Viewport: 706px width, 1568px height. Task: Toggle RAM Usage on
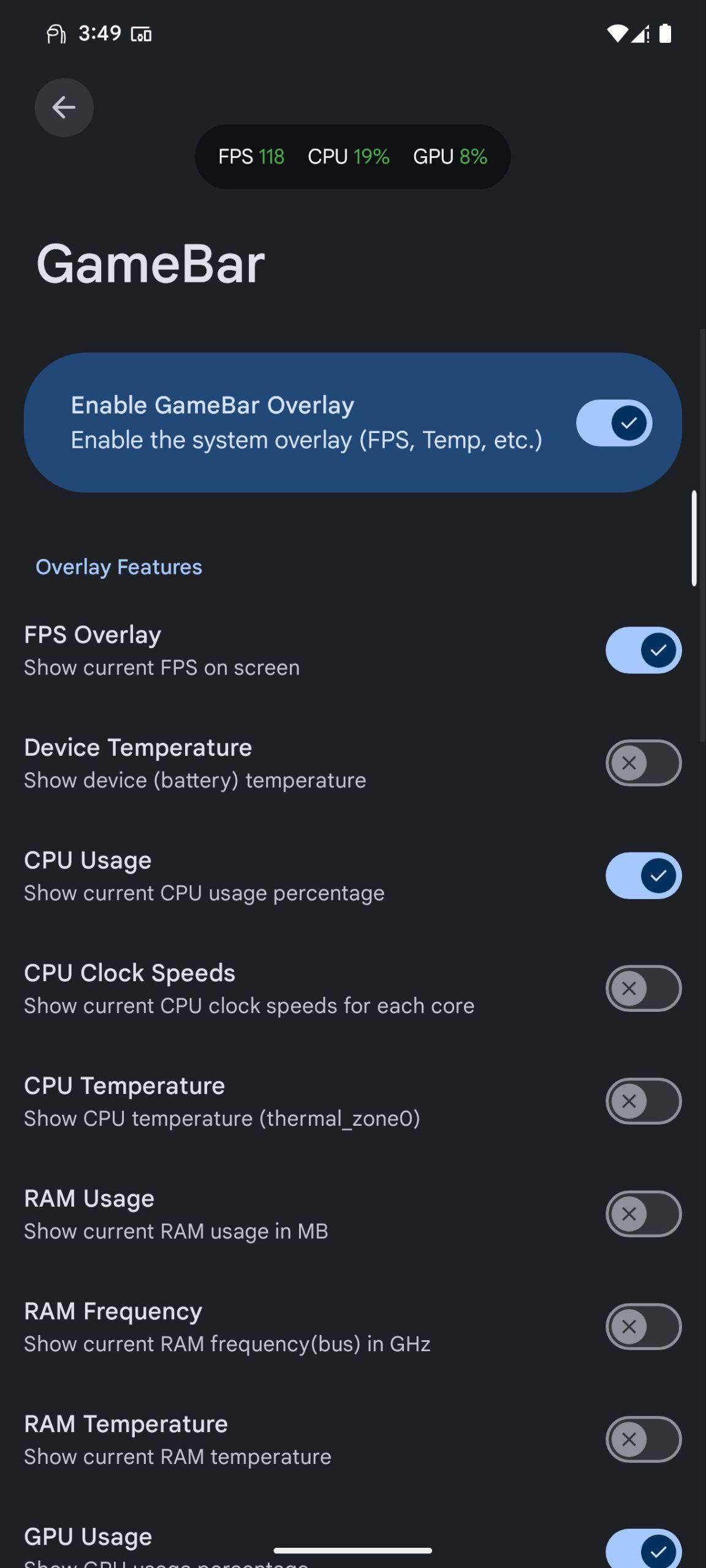pos(643,1213)
